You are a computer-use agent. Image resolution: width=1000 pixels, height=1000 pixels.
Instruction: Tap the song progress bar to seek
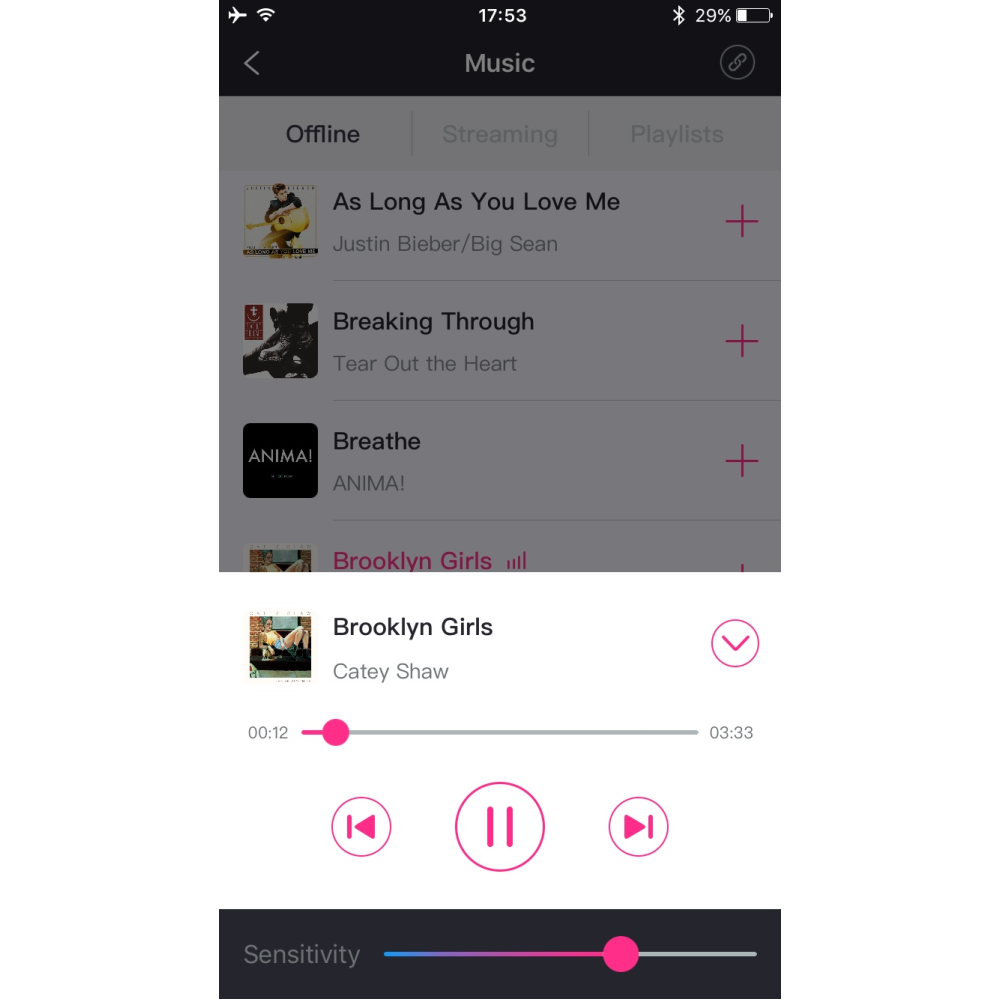pos(500,733)
